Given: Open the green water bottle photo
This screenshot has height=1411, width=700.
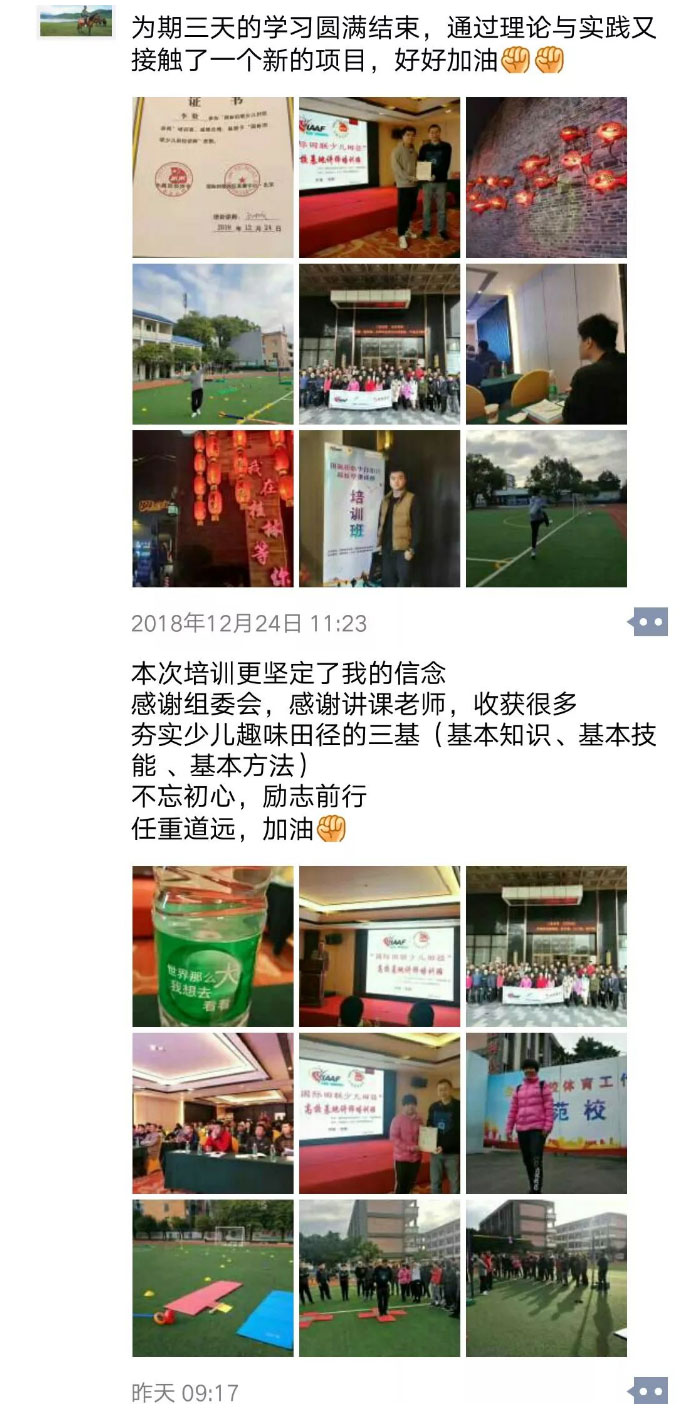Looking at the screenshot, I should coord(213,946).
